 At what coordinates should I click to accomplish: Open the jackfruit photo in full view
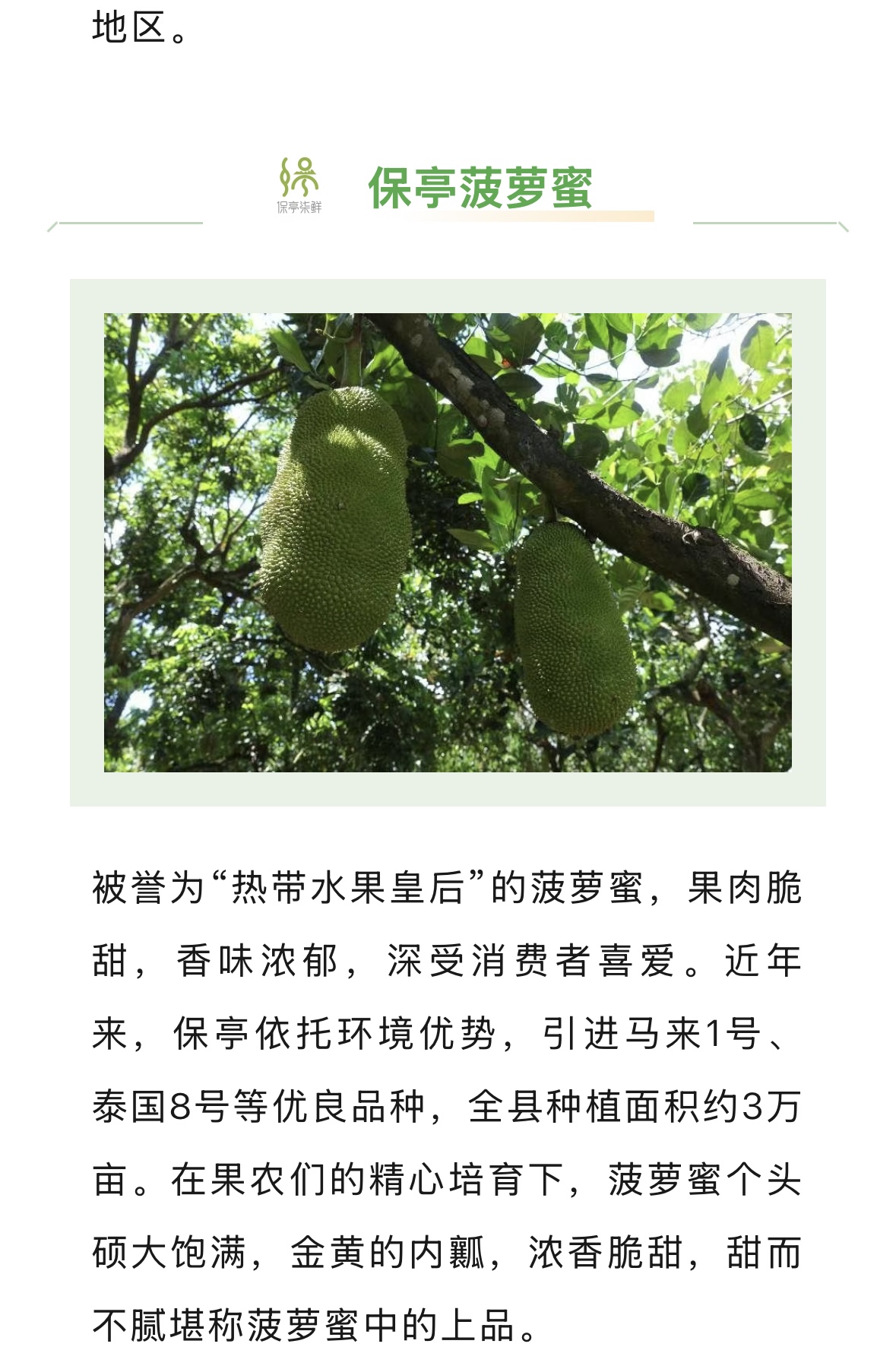tap(448, 542)
